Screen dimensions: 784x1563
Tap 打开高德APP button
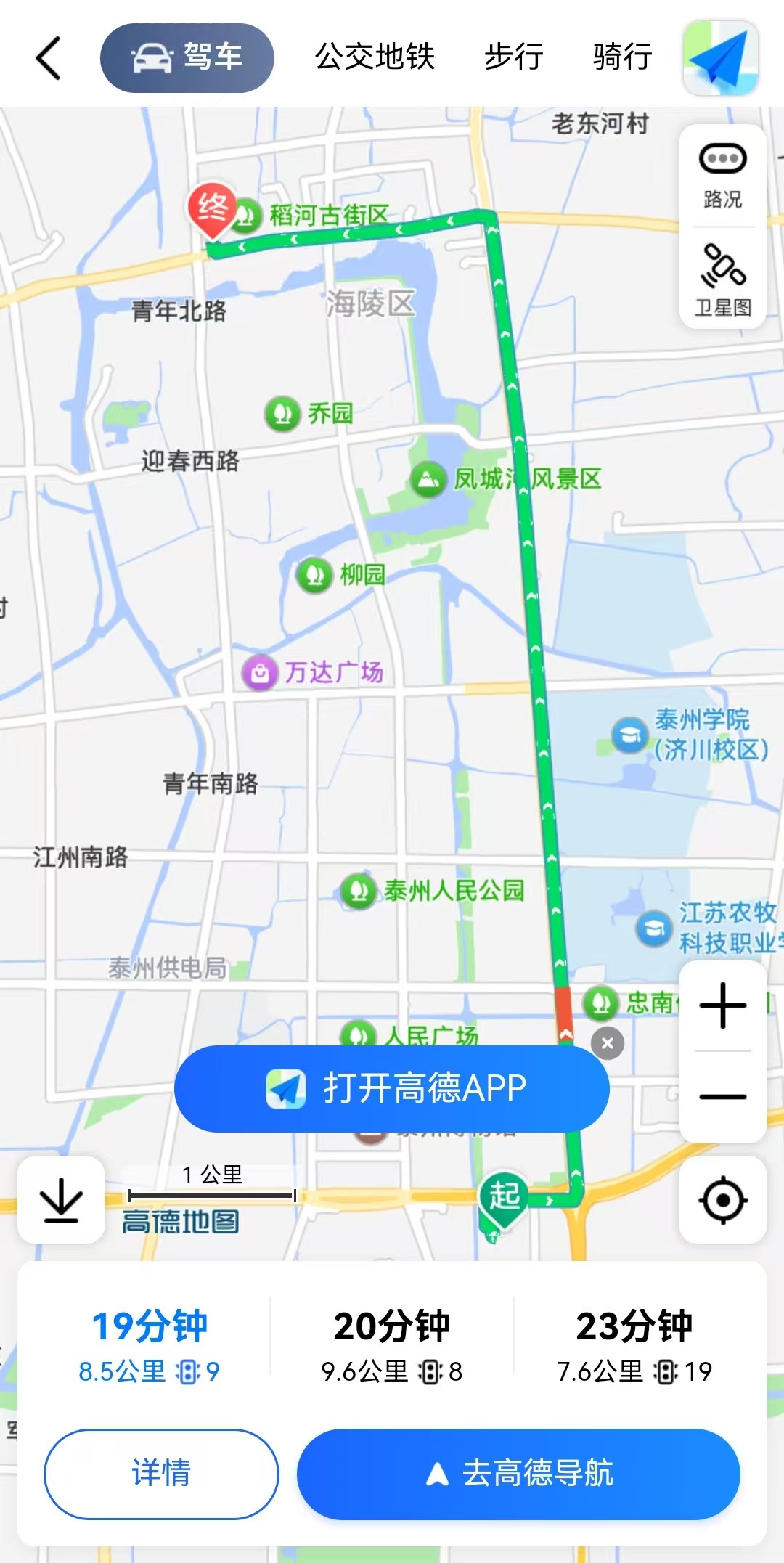click(392, 1088)
